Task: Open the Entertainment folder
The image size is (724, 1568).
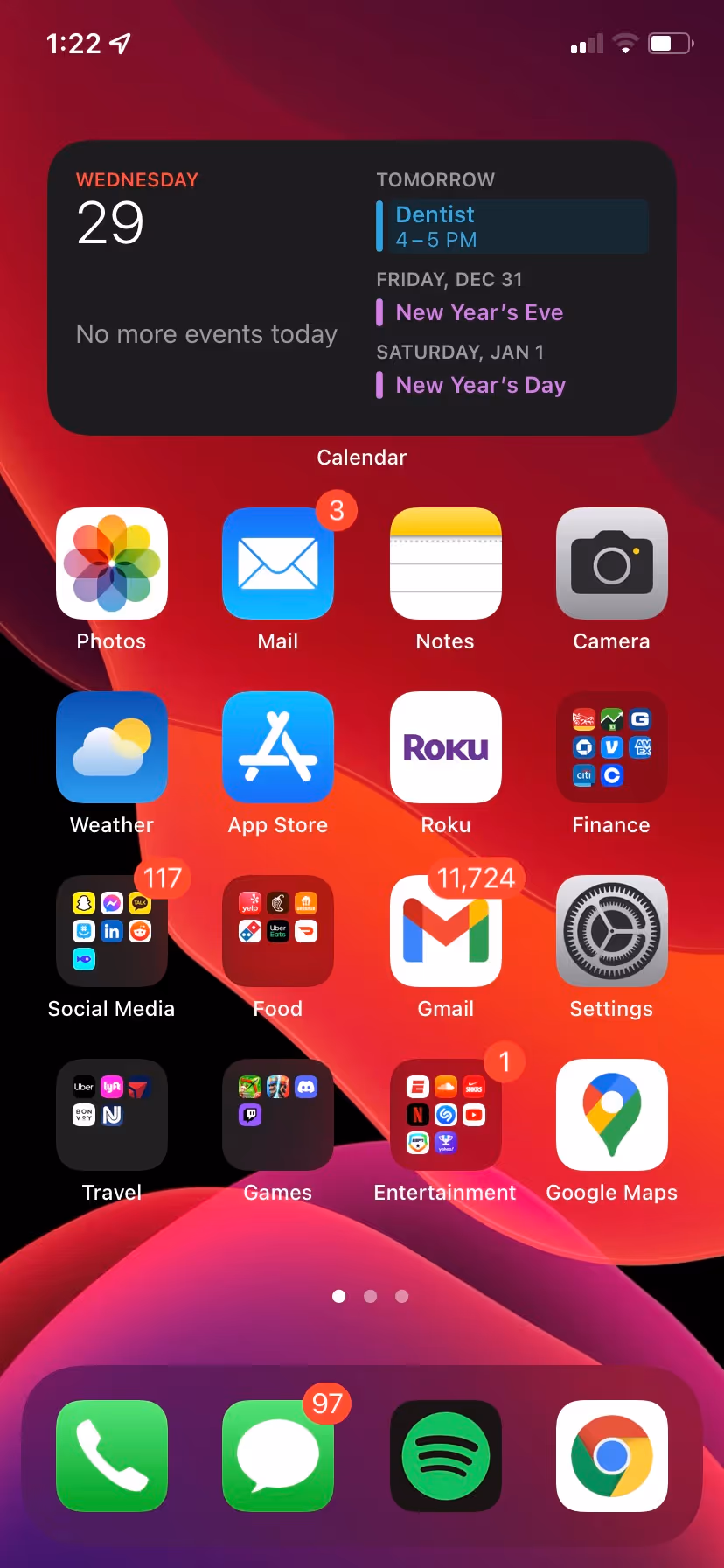Action: coord(445,1115)
